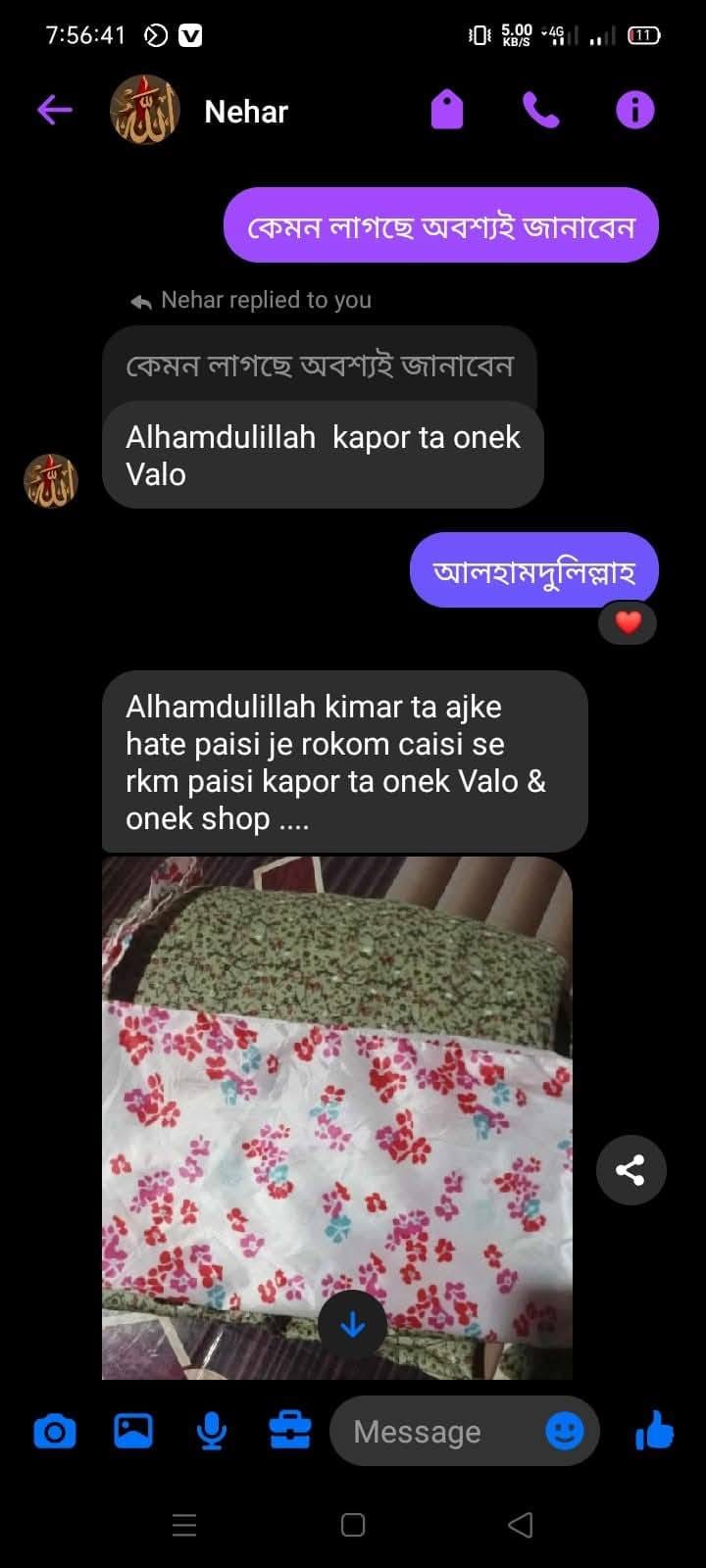This screenshot has width=706, height=1568.
Task: Open the recent apps menu
Action: coord(184,1525)
